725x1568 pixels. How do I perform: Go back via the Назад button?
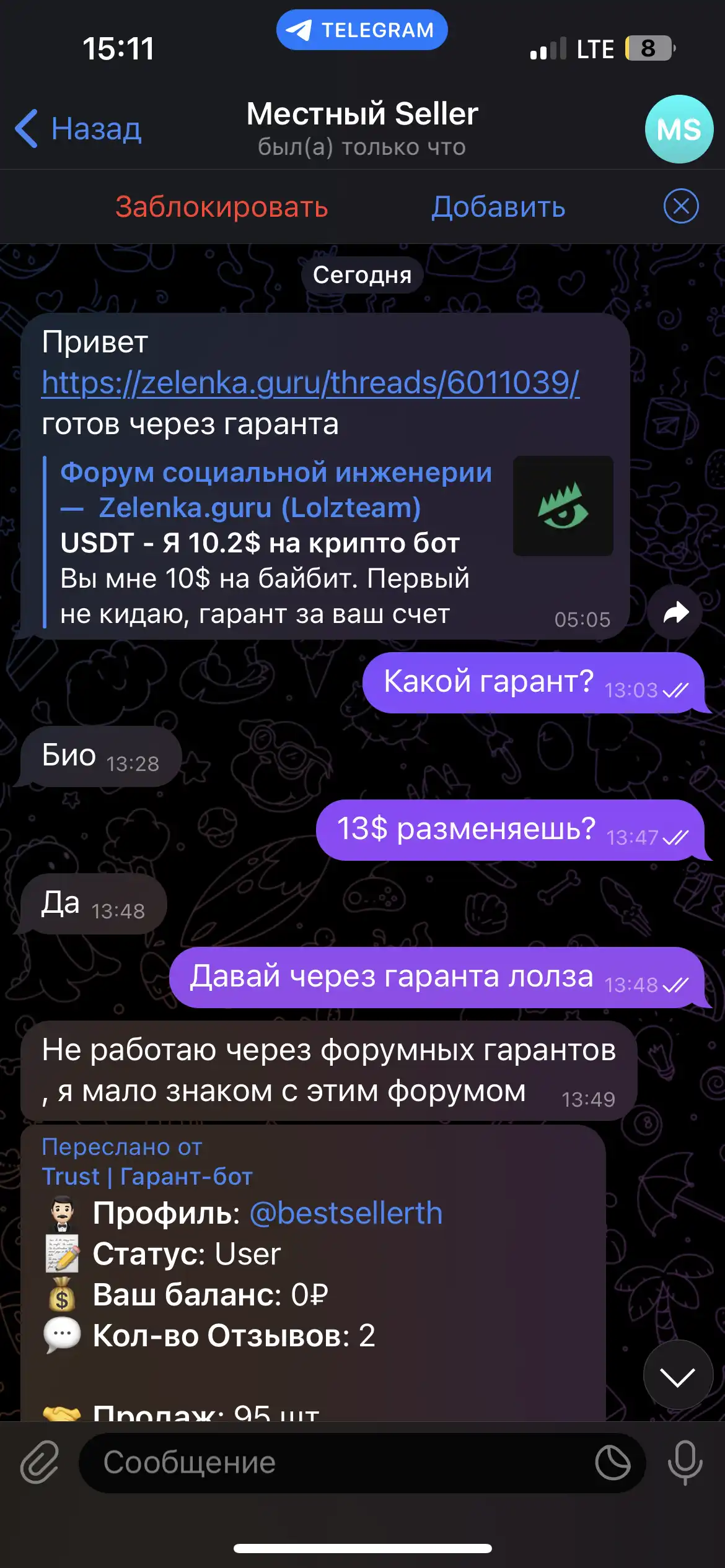tap(79, 129)
